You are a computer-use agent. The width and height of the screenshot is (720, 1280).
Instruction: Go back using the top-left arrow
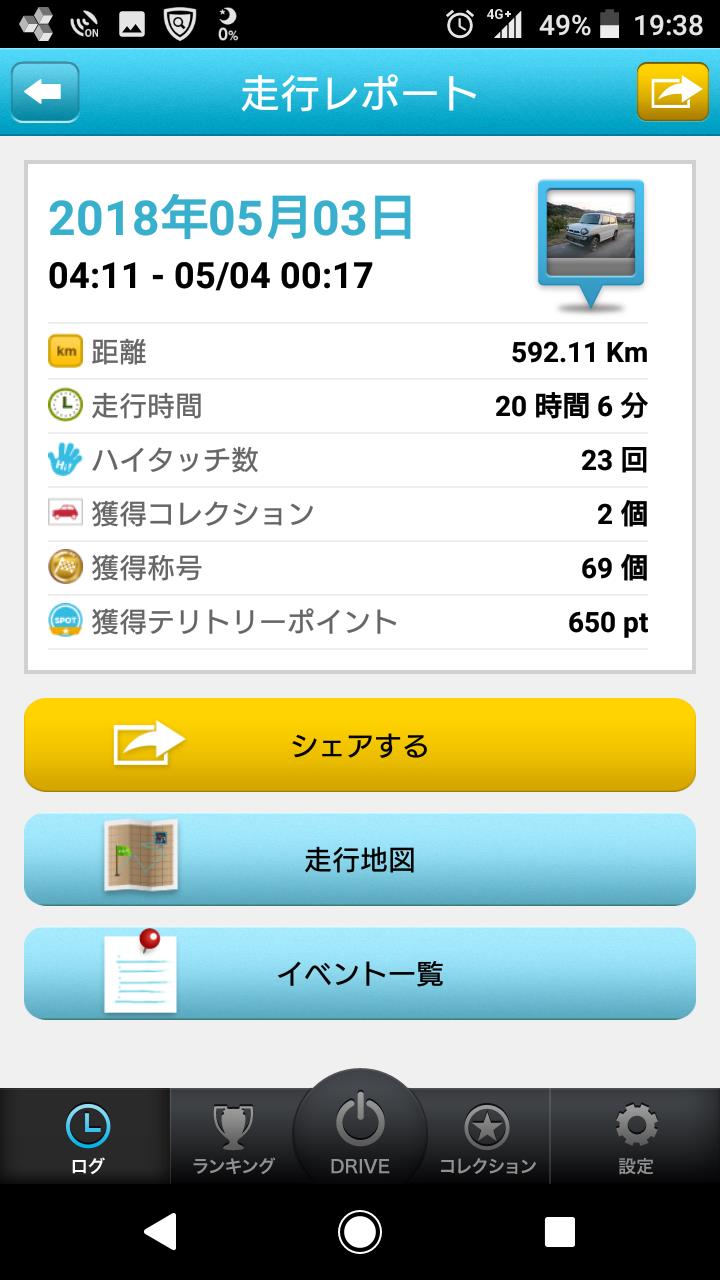[45, 92]
